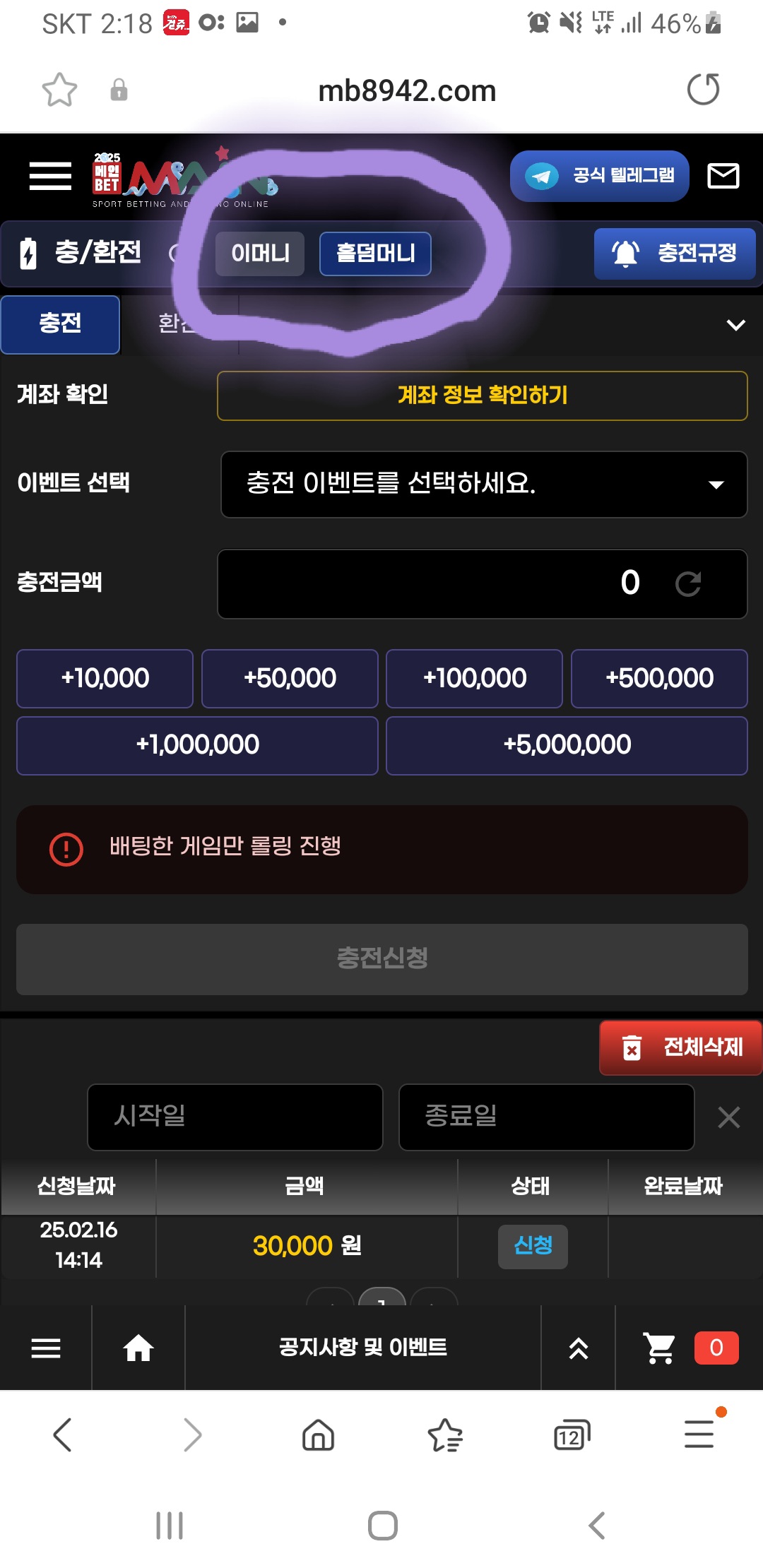Select the 이머니 option
763x1568 pixels.
[x=260, y=254]
